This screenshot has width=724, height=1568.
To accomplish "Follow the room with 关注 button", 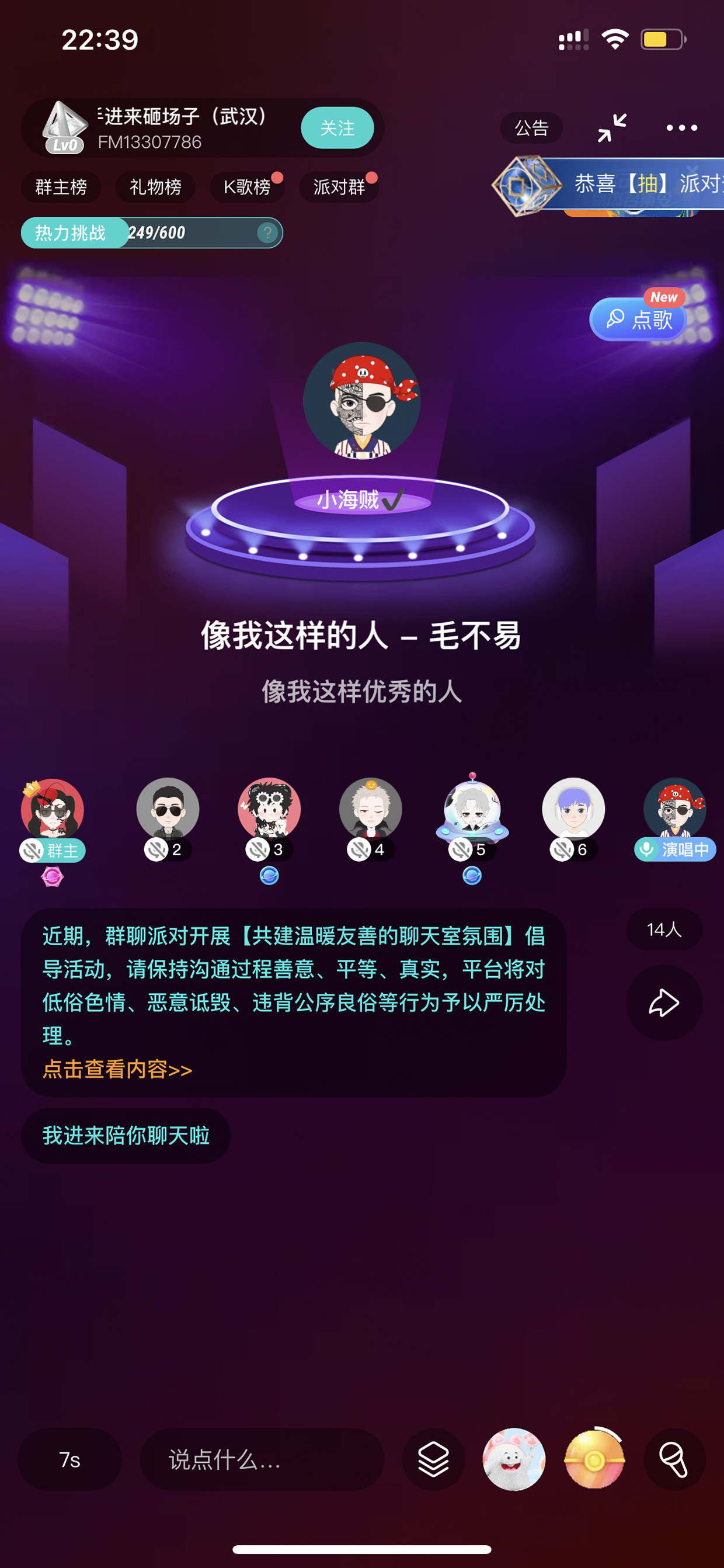I will (x=337, y=128).
